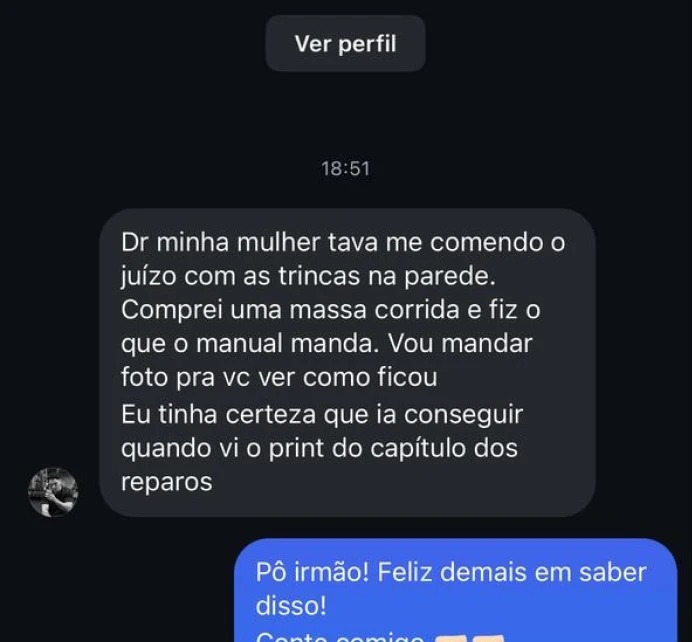Open the Ver perfil button

[345, 44]
